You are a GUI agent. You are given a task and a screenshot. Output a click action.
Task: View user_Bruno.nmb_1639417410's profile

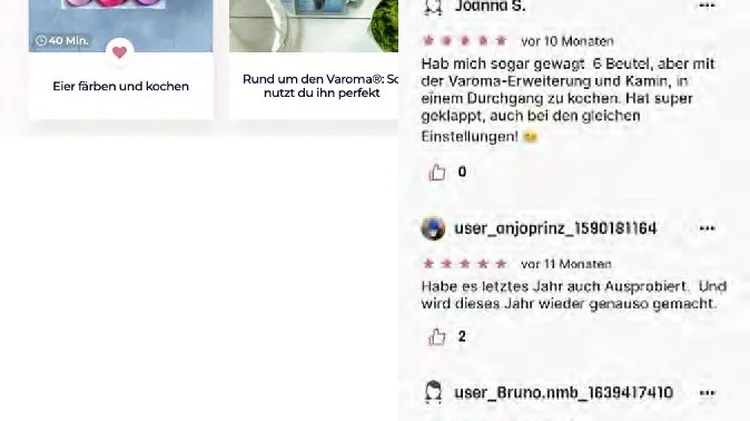pos(563,392)
